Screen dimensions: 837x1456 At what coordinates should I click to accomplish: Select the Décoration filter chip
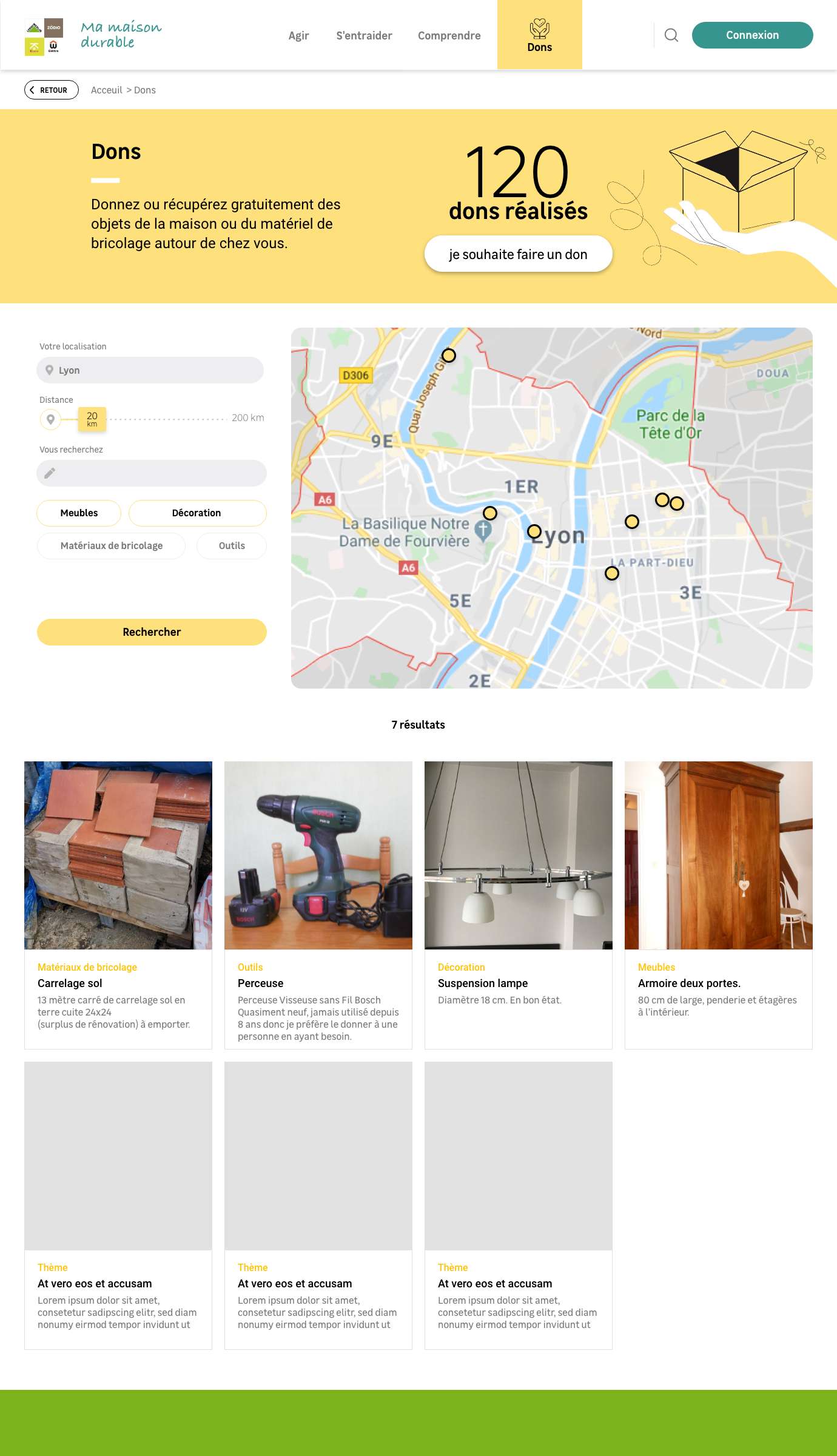(x=197, y=513)
